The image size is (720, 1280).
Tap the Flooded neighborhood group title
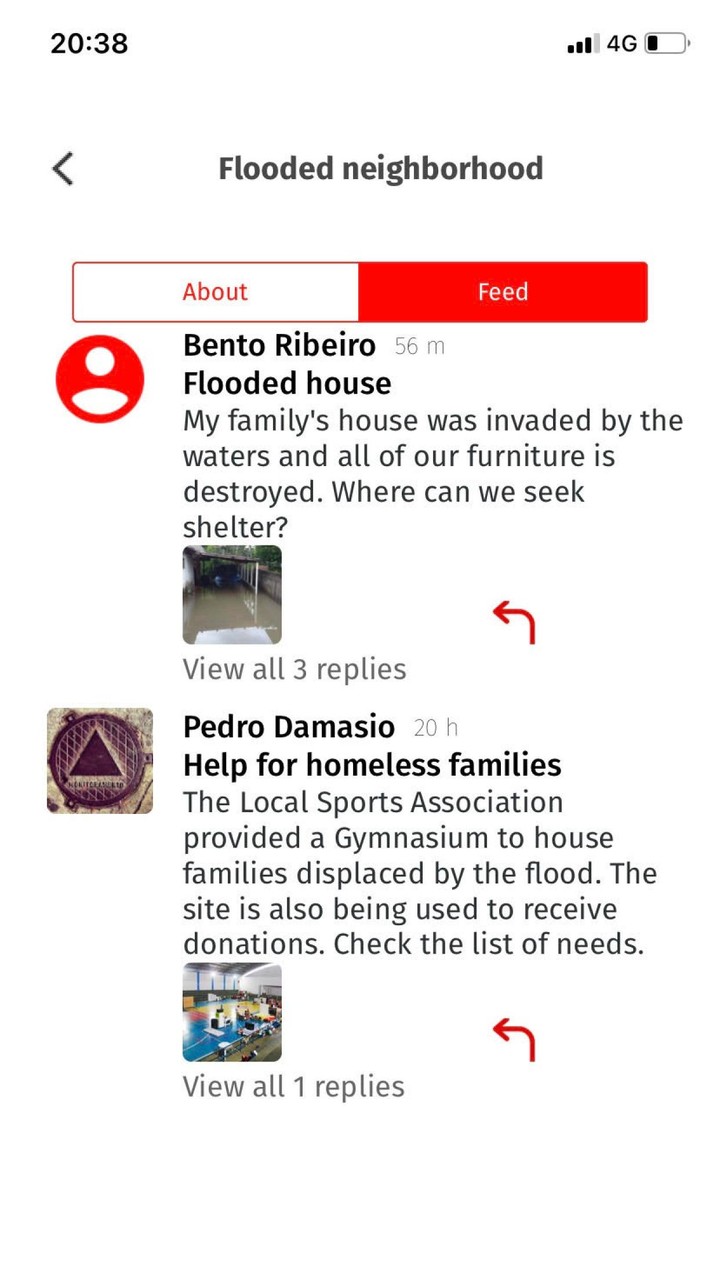point(380,168)
